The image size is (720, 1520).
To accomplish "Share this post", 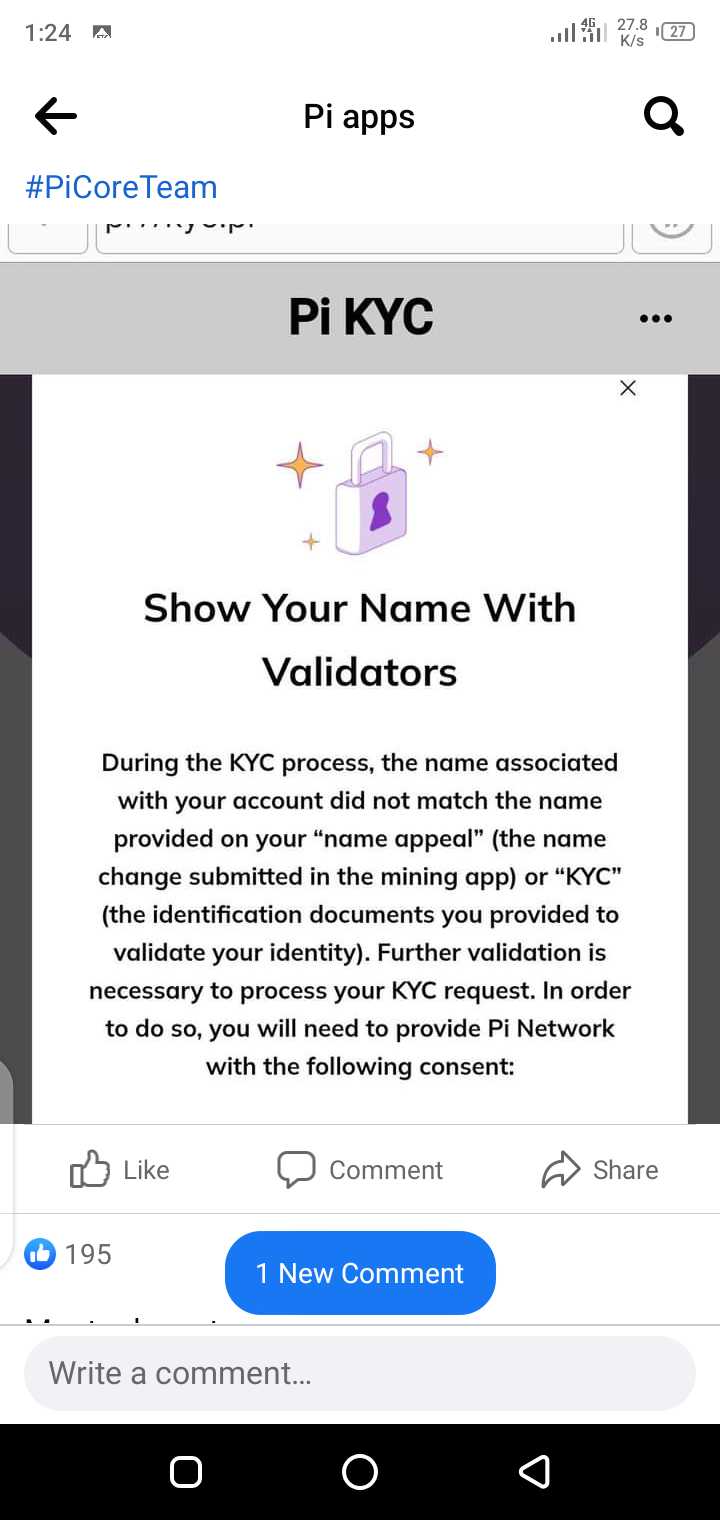I will click(x=600, y=1169).
